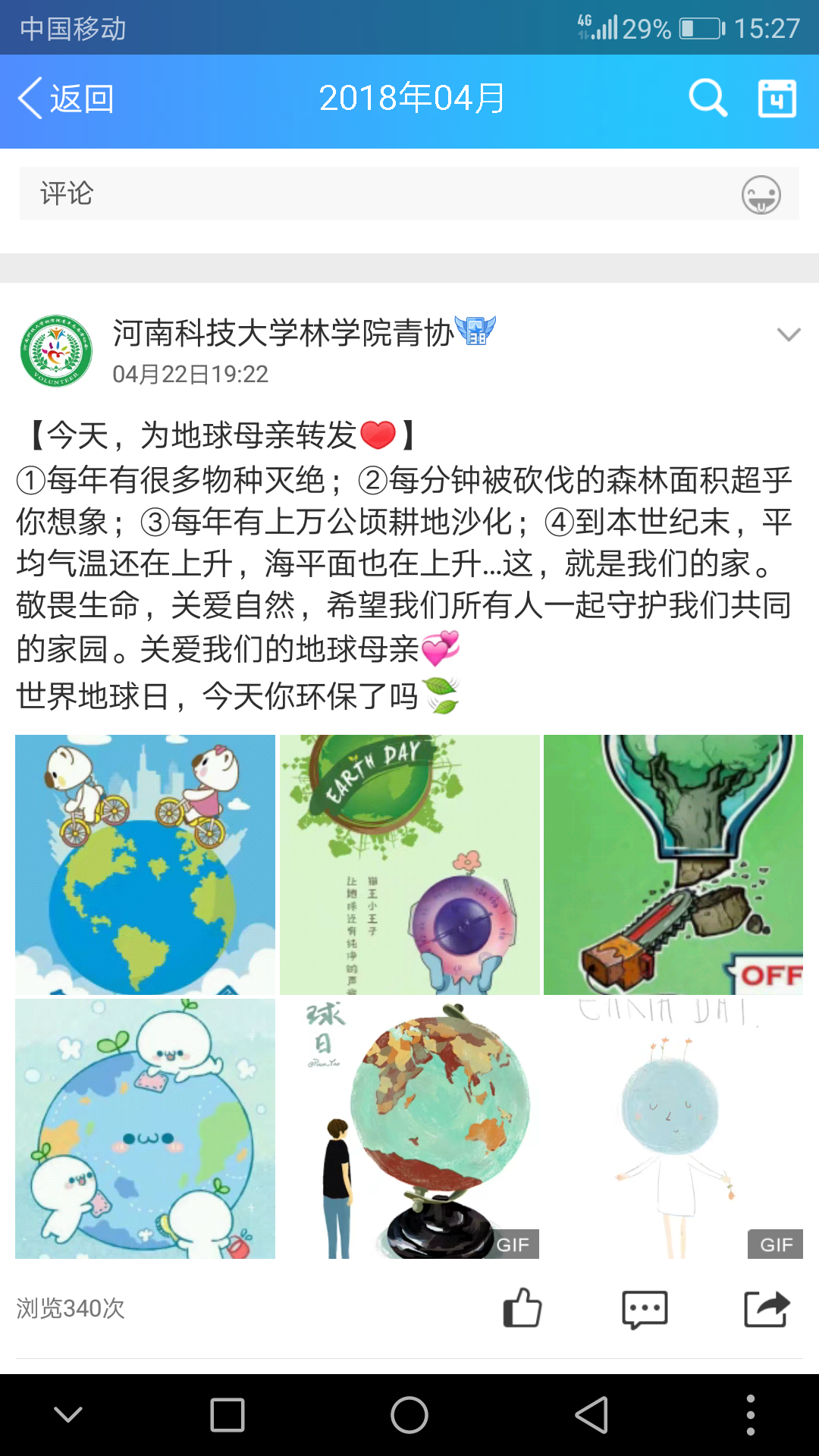Like this post with thumbs-up icon
The height and width of the screenshot is (1456, 819).
click(x=522, y=1308)
